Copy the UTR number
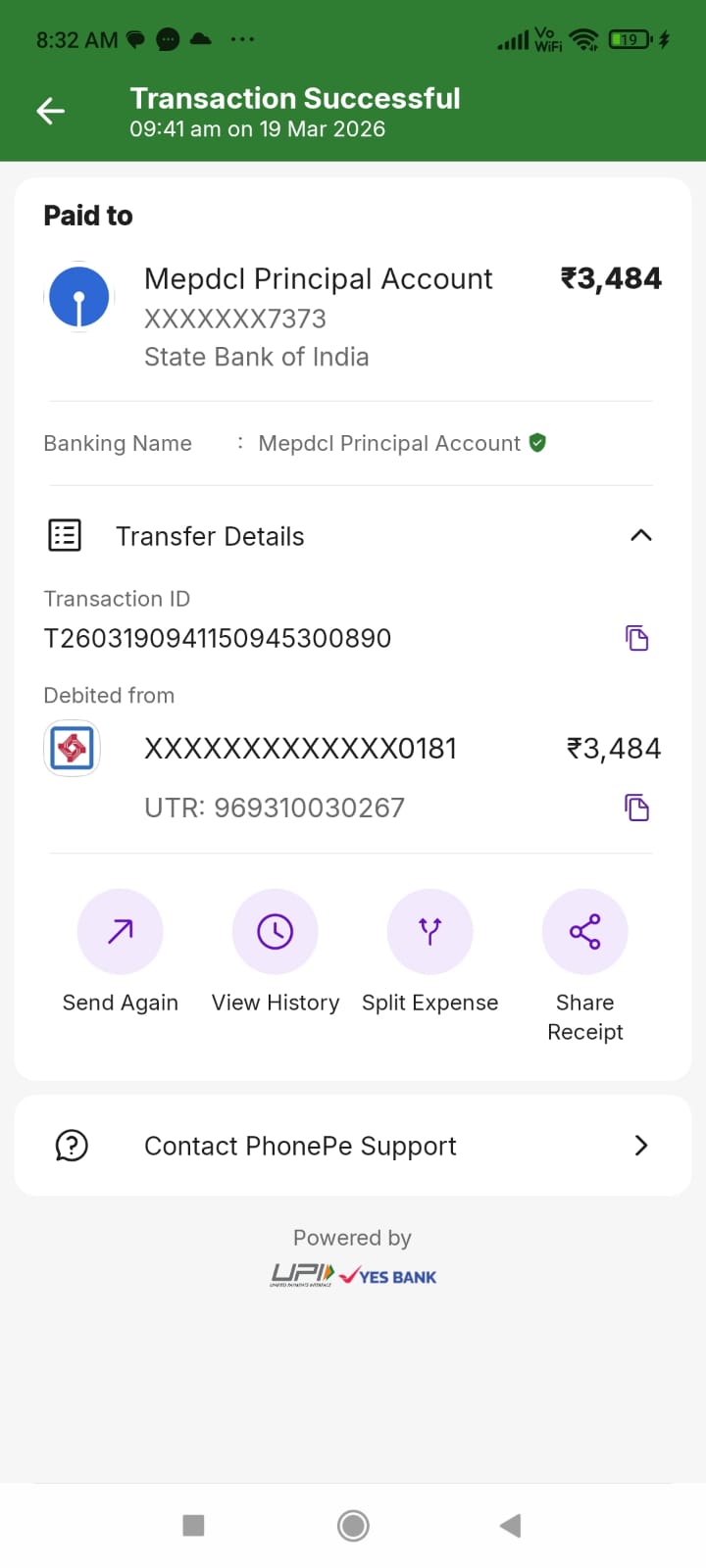Screen dimensions: 706x1568 pos(637,808)
